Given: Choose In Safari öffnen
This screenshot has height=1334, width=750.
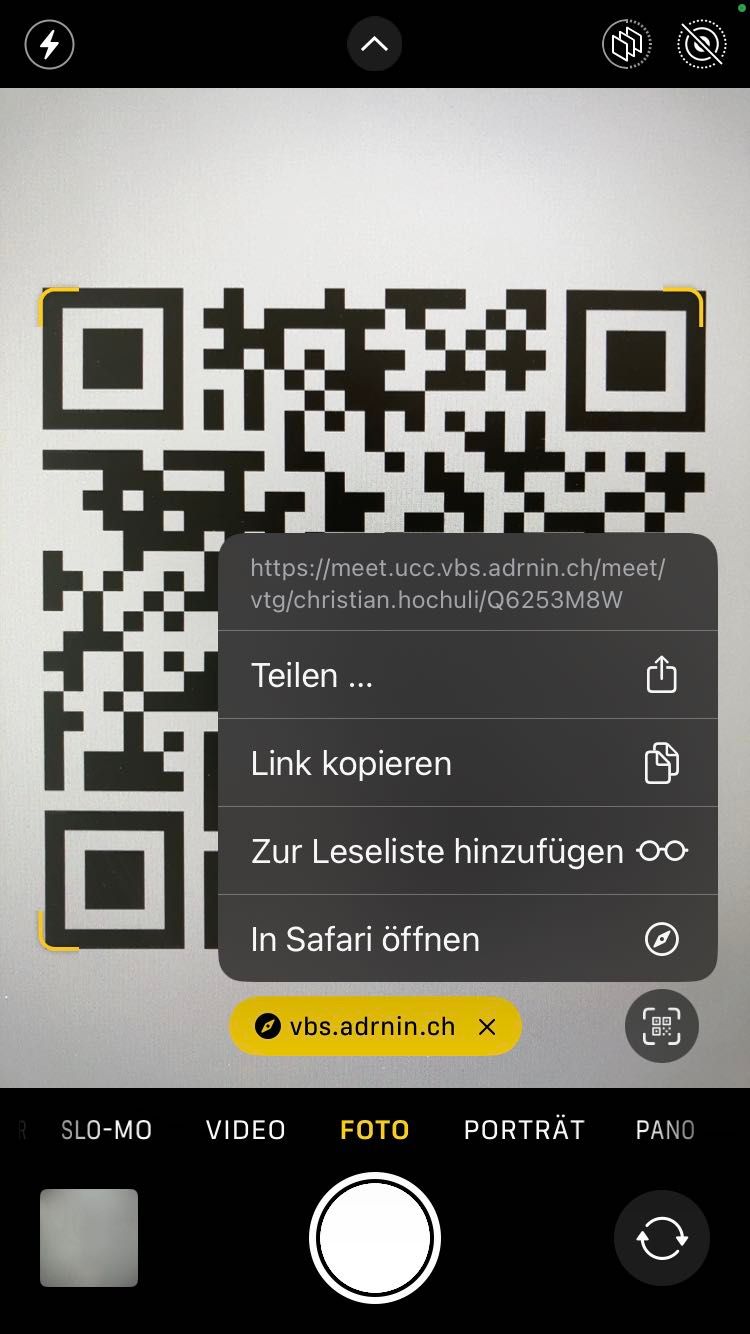Looking at the screenshot, I should coord(467,939).
